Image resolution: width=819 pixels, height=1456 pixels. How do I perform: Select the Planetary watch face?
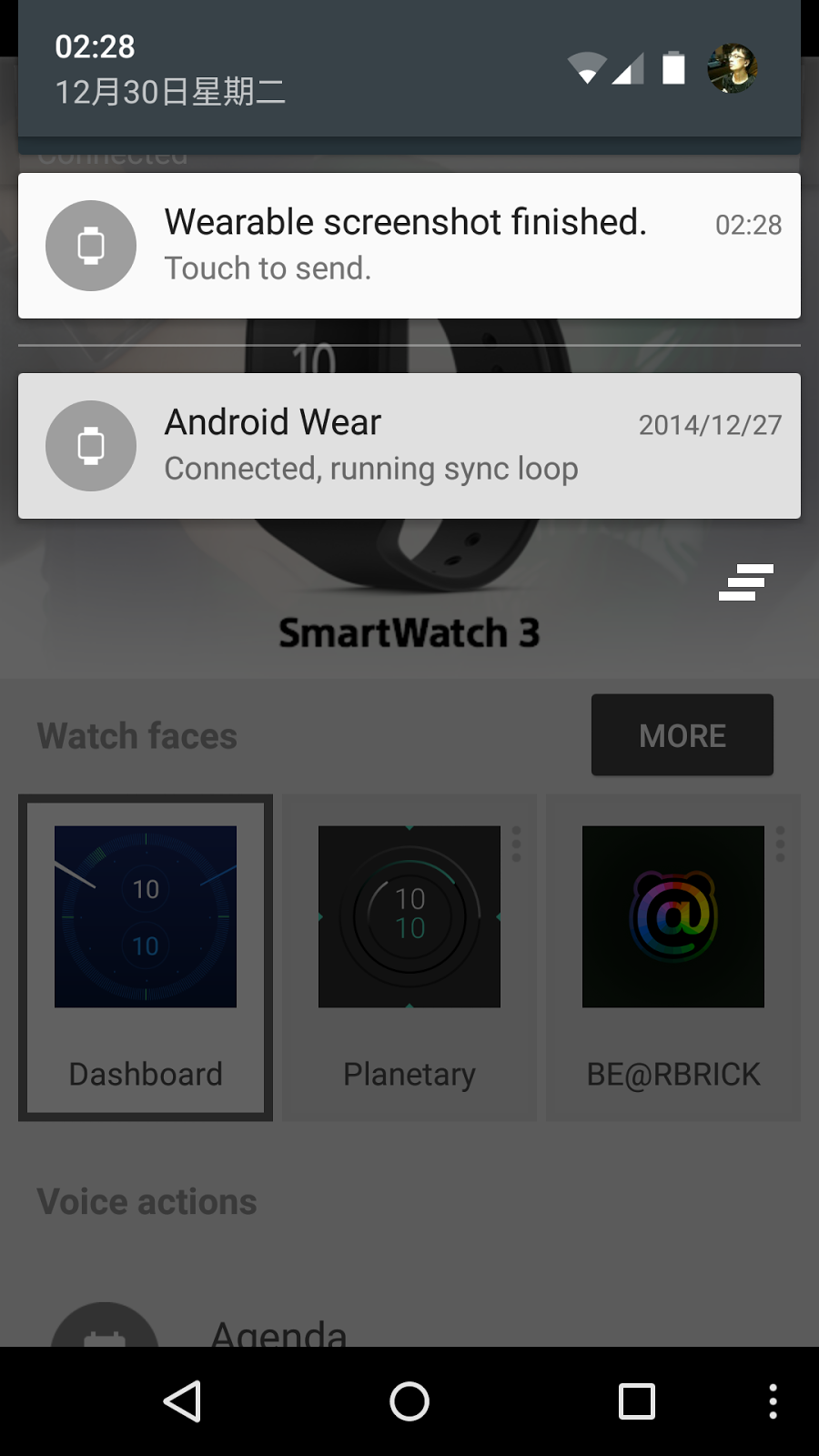tap(409, 955)
